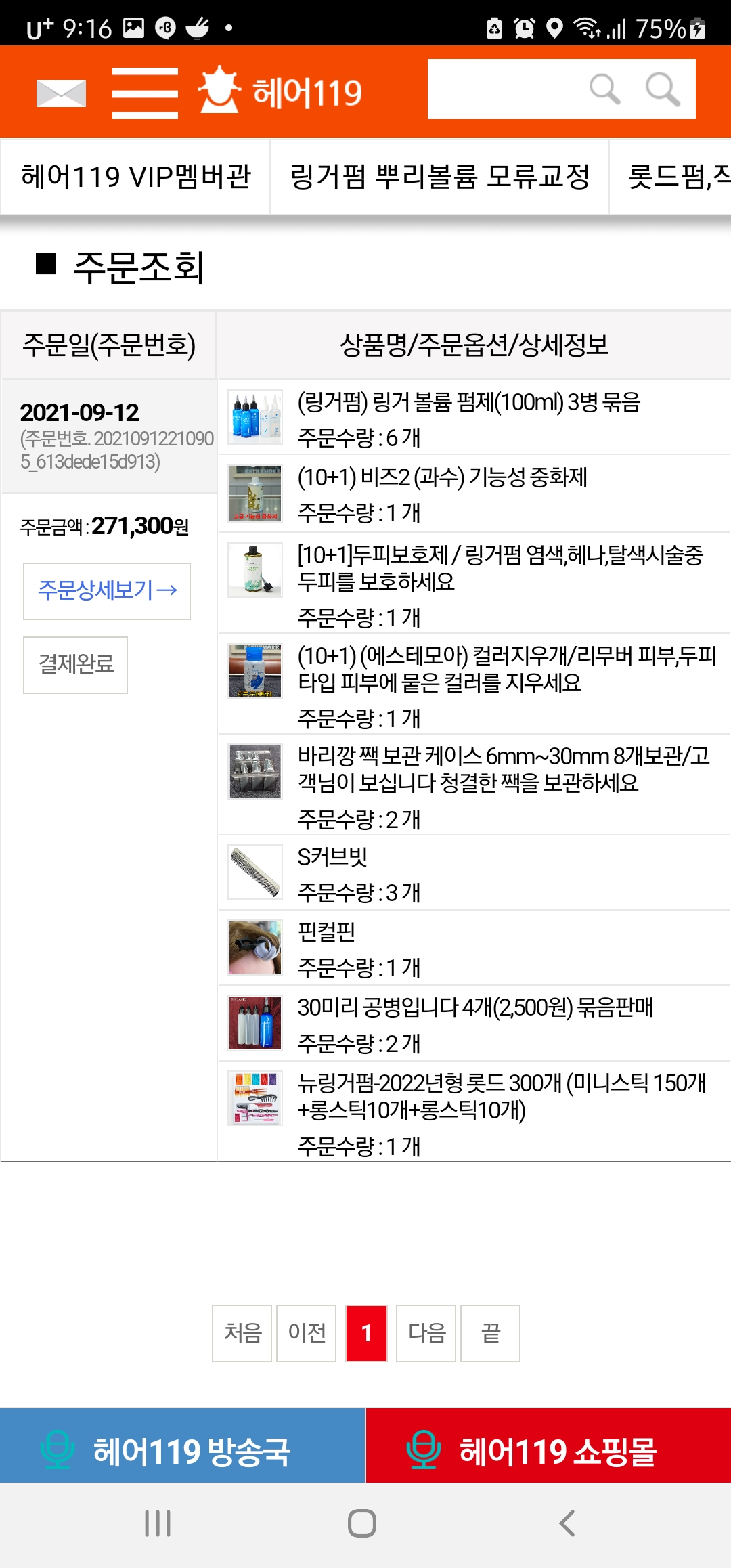Open 비즈2 기능성 중화제 product
Image resolution: width=731 pixels, height=1568 pixels.
click(443, 477)
